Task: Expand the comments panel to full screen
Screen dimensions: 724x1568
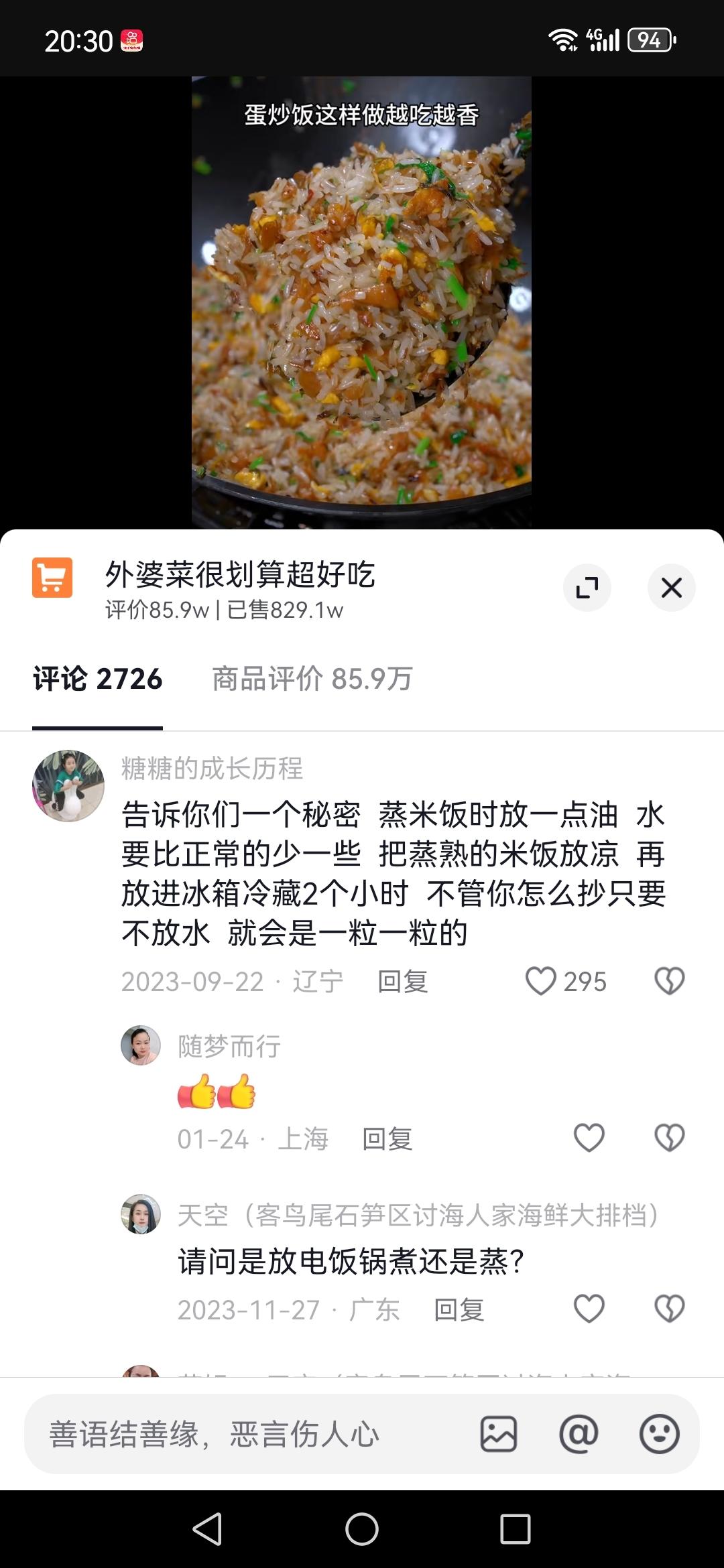Action: (x=587, y=588)
